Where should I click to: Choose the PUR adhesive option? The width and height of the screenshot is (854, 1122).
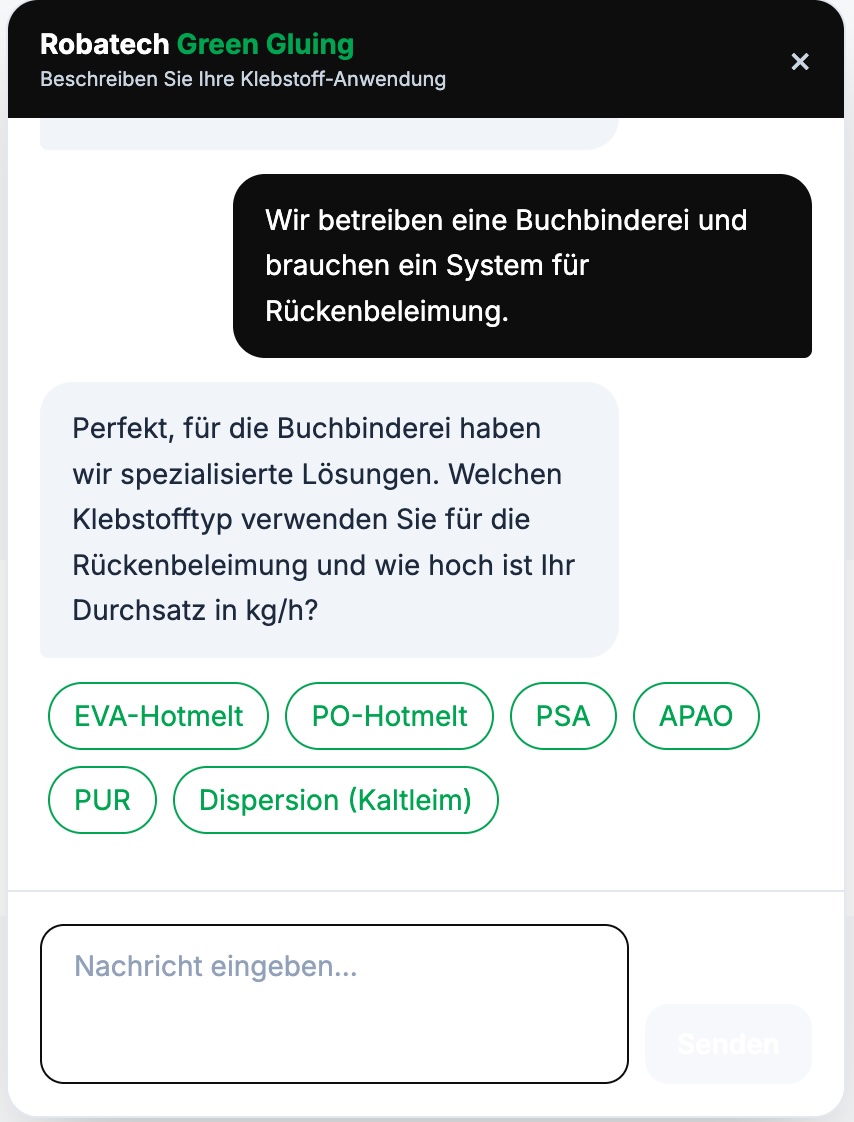(x=102, y=800)
